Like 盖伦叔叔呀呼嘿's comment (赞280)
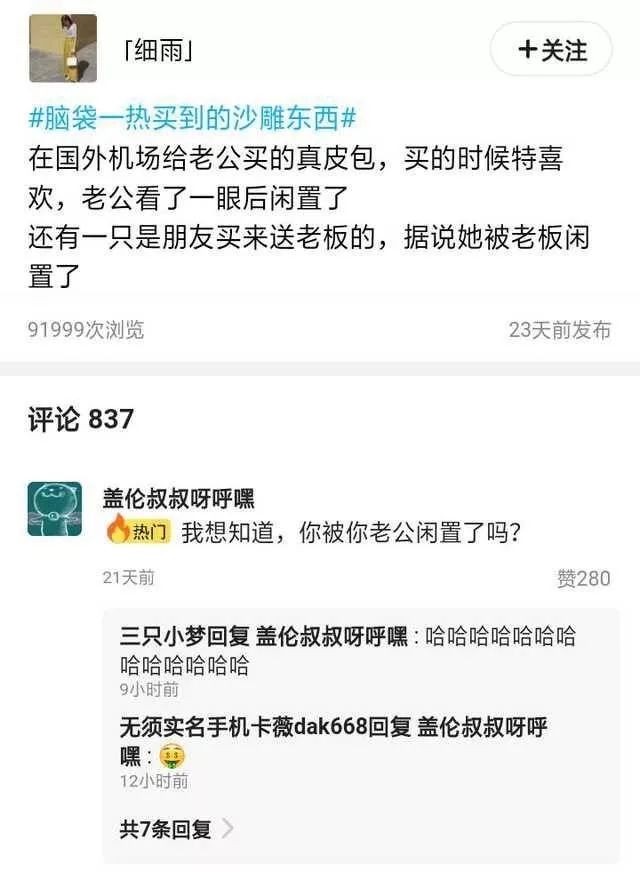 pos(583,578)
